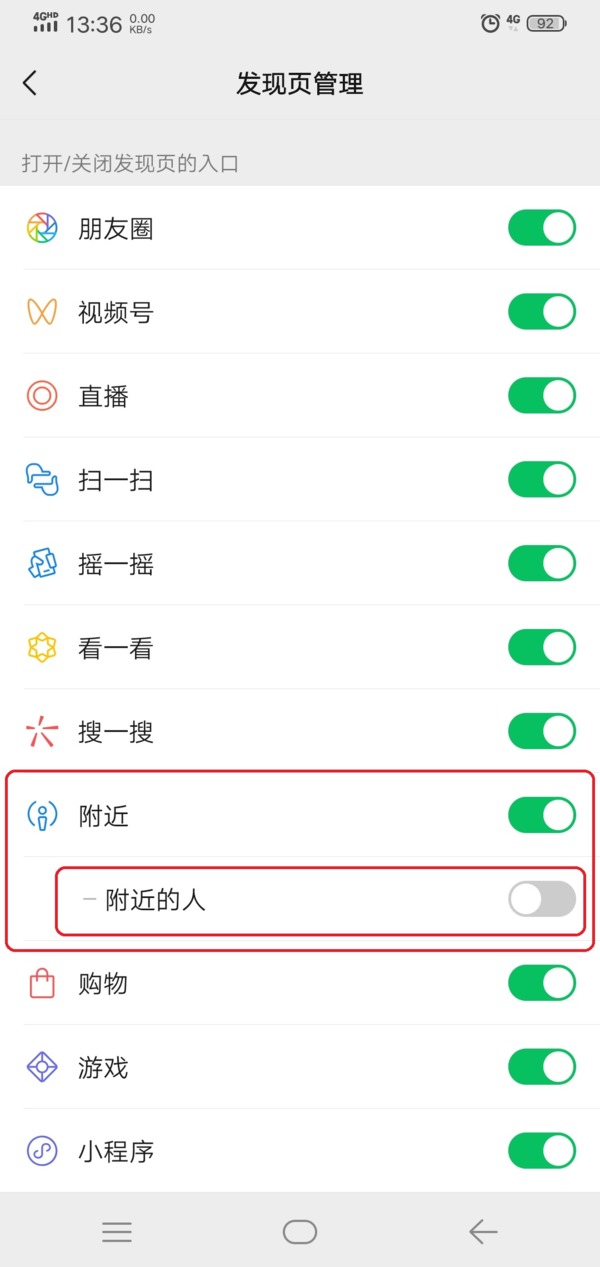Turn off the 朋友圈 switch
600x1267 pixels.
coord(542,228)
